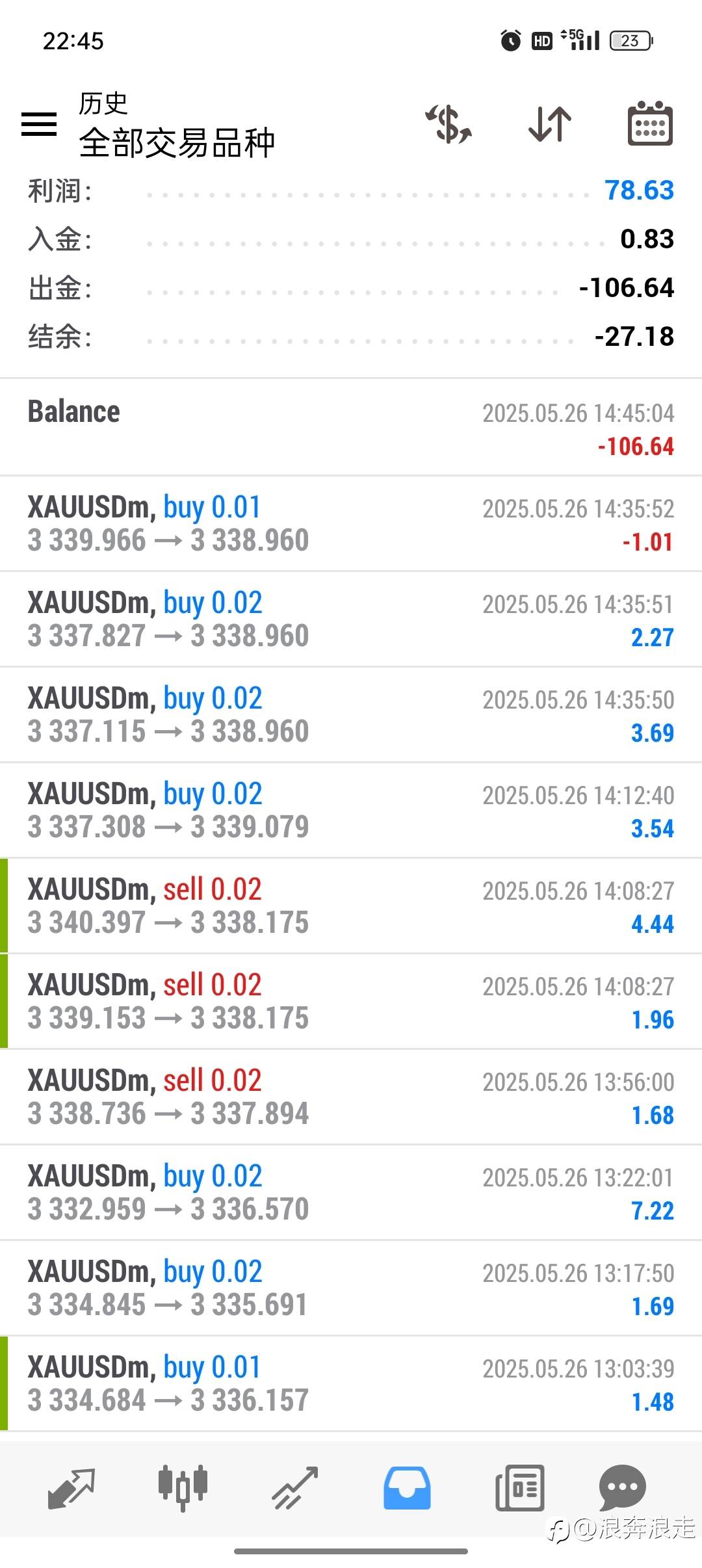Open the buy trade closed at 14:12:40
Screen dimensions: 702x1568
tap(351, 810)
